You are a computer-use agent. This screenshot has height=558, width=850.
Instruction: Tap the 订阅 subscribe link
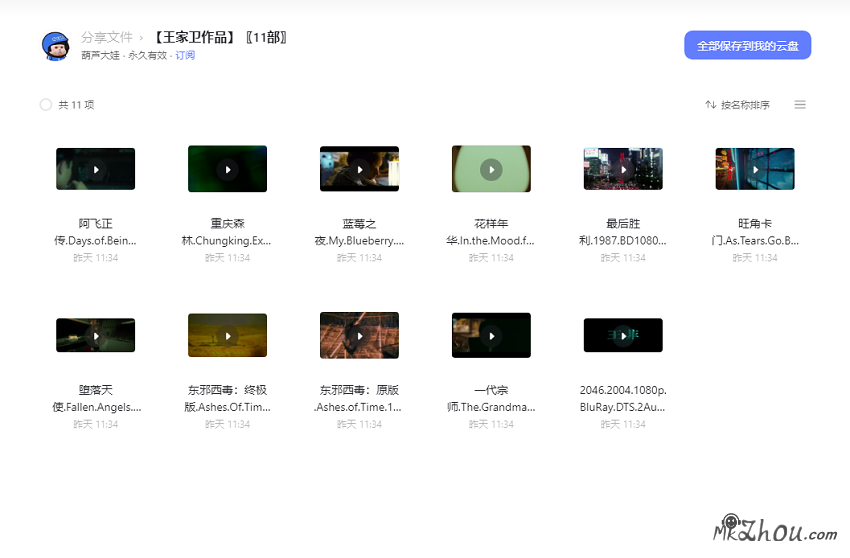185,55
